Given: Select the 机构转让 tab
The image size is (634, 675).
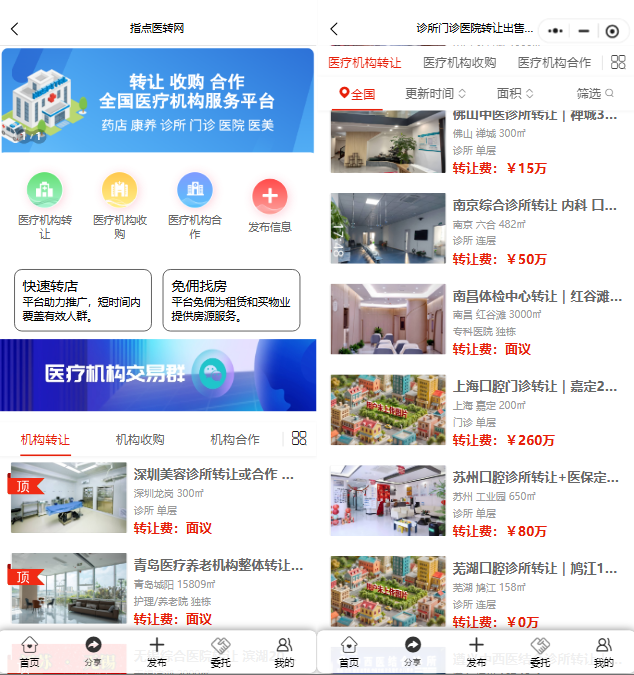Looking at the screenshot, I should click(x=46, y=439).
